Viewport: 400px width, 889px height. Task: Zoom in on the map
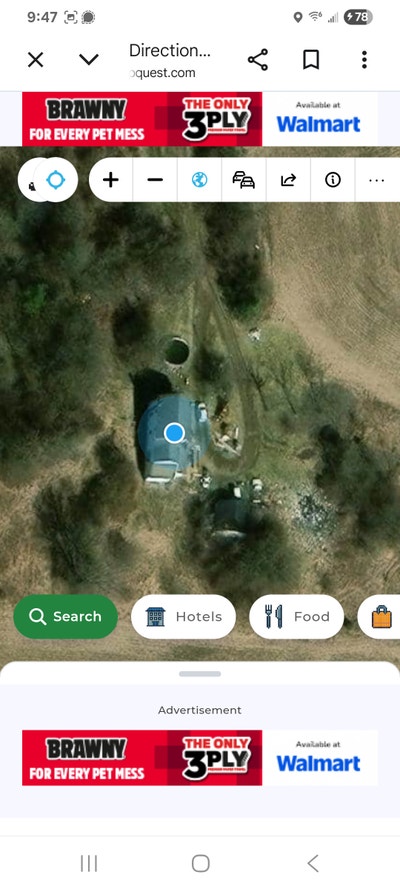coord(111,180)
